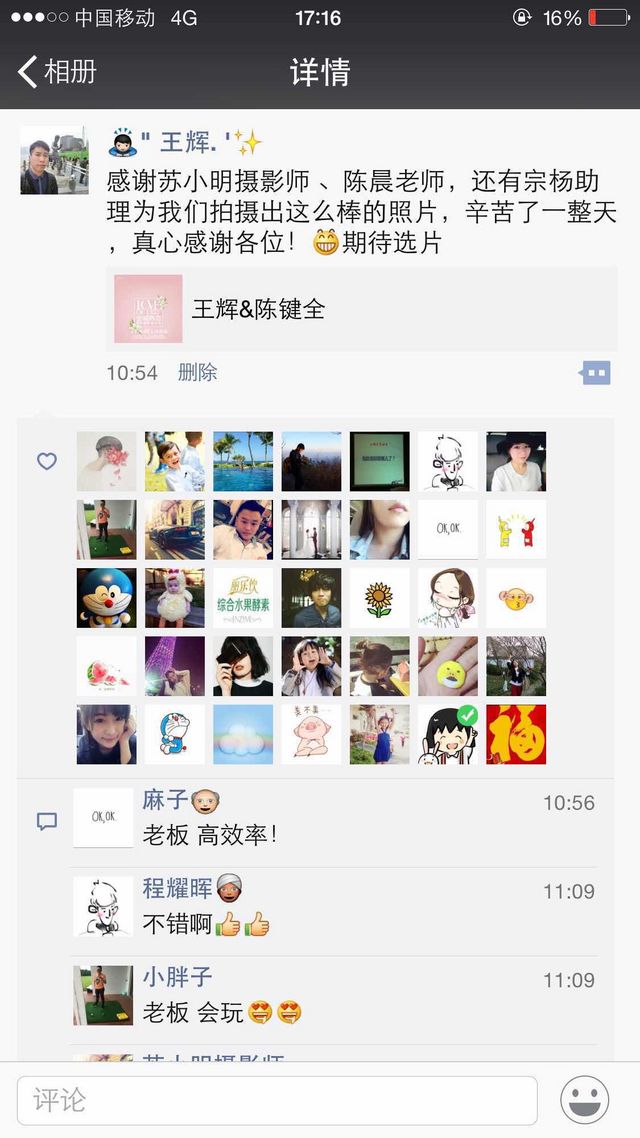This screenshot has height=1138, width=640.
Task: Go back to 相册
Action: click(x=58, y=72)
